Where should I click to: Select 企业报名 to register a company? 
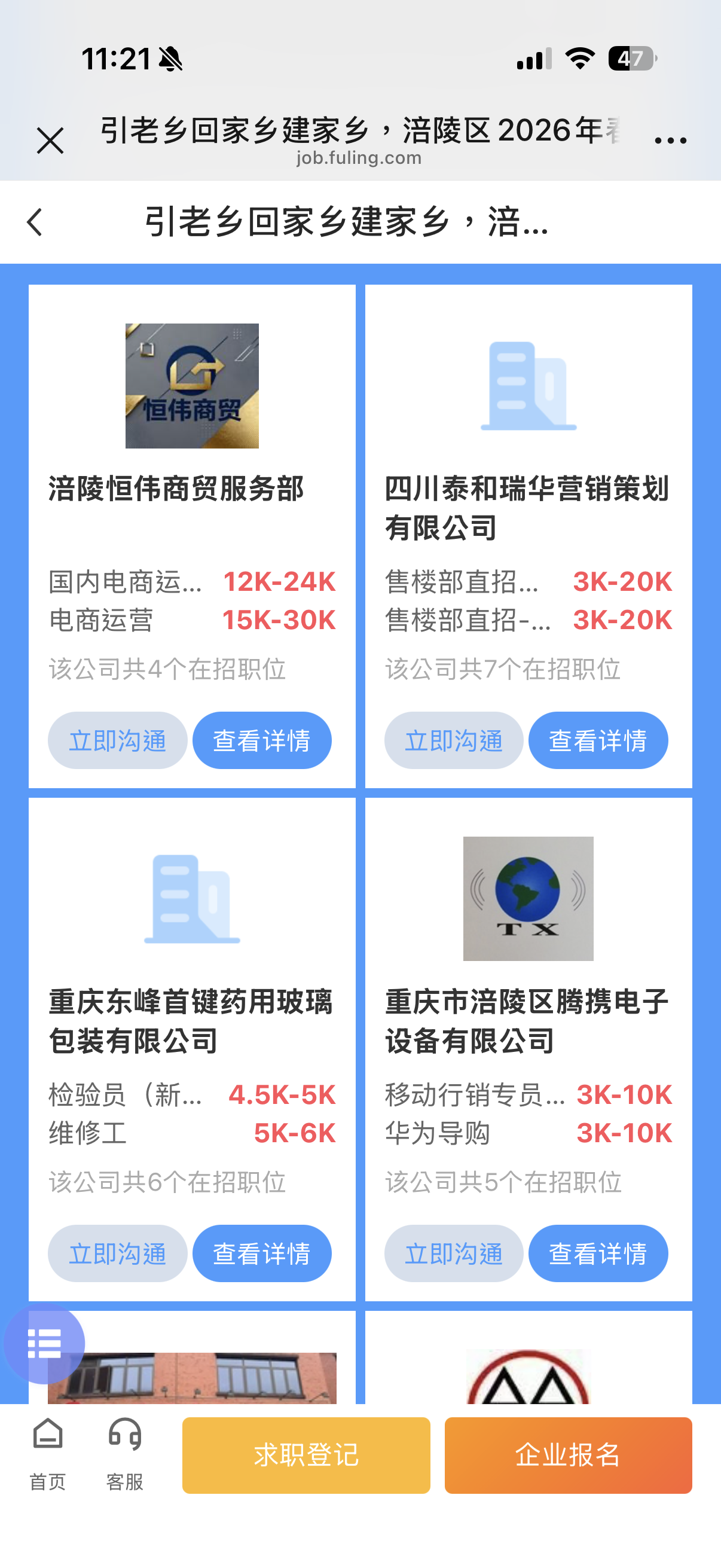[568, 1455]
